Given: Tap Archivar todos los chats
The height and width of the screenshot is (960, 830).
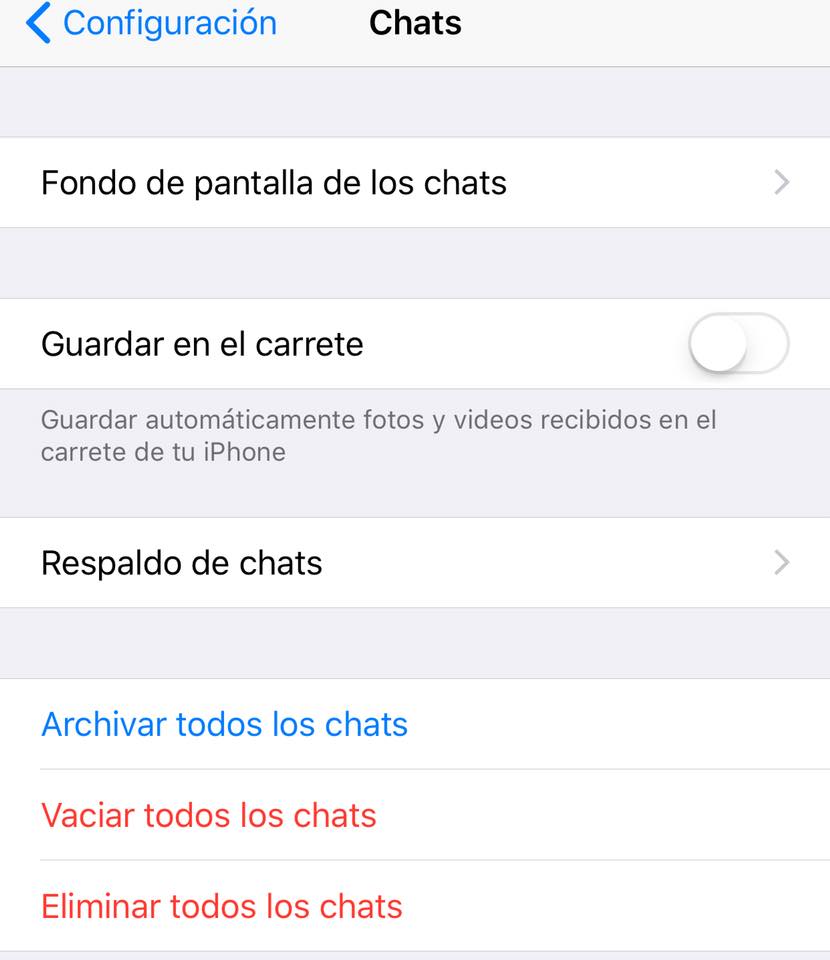Looking at the screenshot, I should click(x=224, y=724).
